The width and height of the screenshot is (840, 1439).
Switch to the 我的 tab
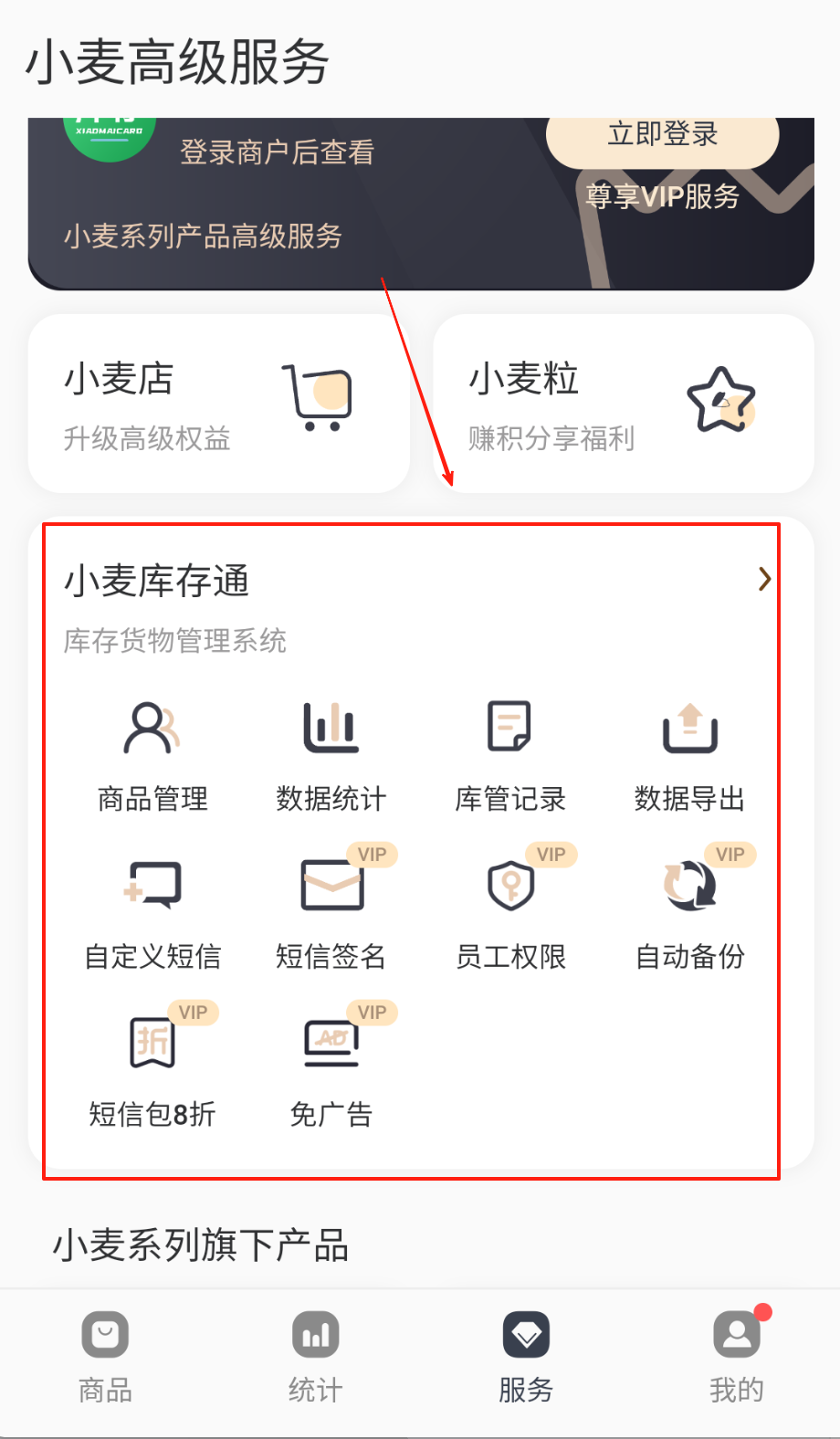(x=736, y=1357)
